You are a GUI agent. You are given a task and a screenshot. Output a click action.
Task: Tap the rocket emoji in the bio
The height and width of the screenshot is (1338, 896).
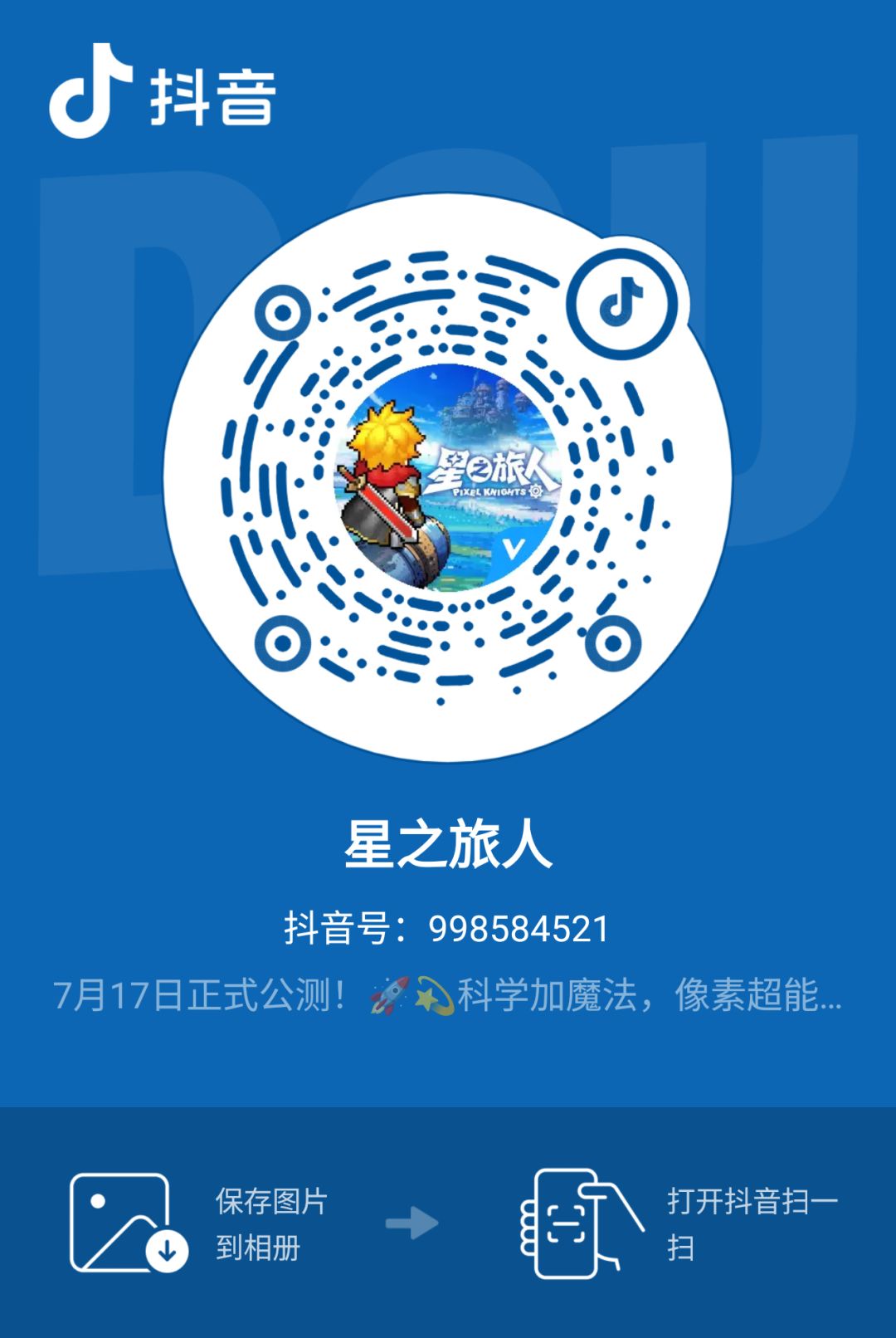387,995
